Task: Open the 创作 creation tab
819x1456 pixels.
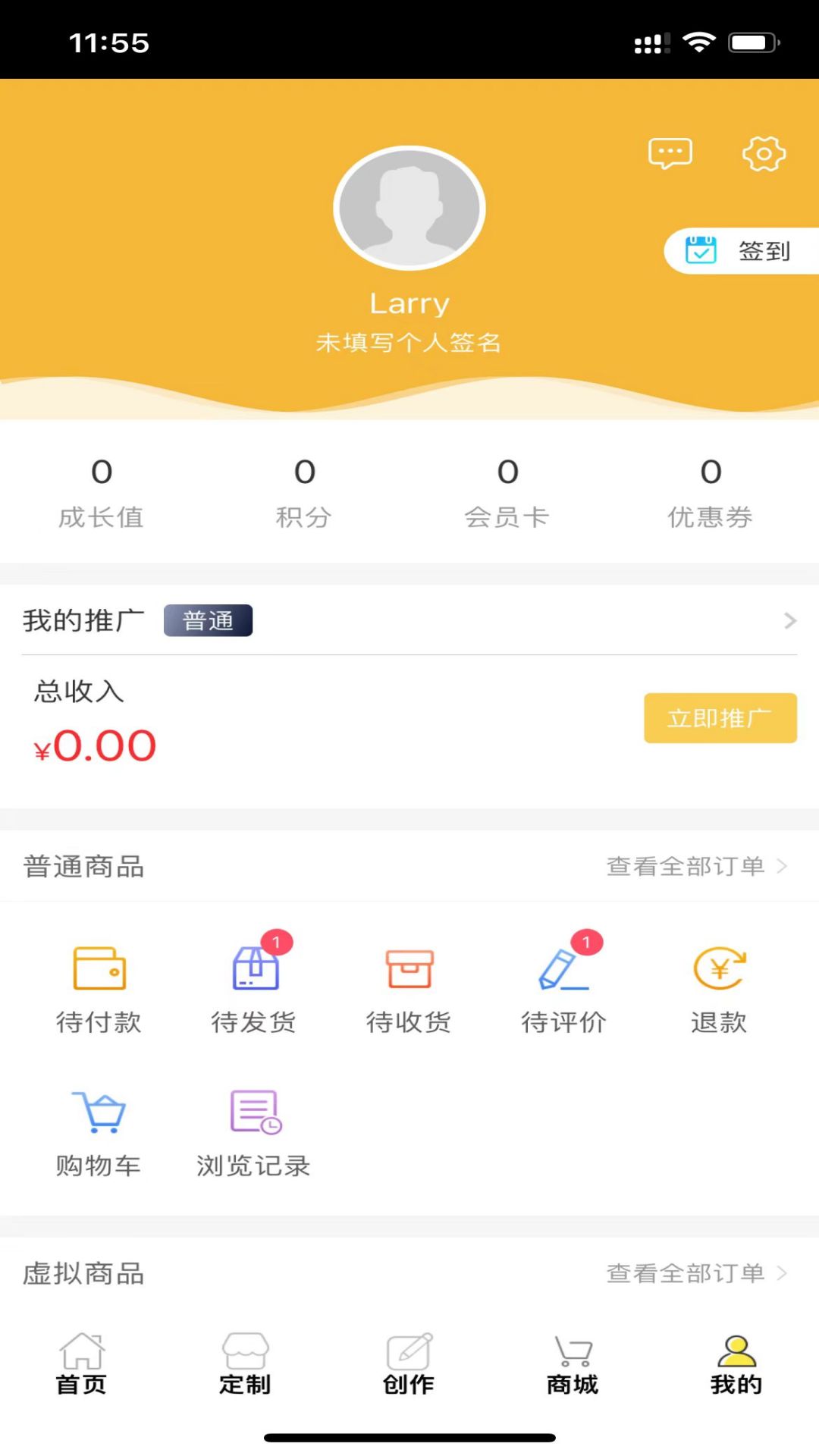Action: point(409,1365)
